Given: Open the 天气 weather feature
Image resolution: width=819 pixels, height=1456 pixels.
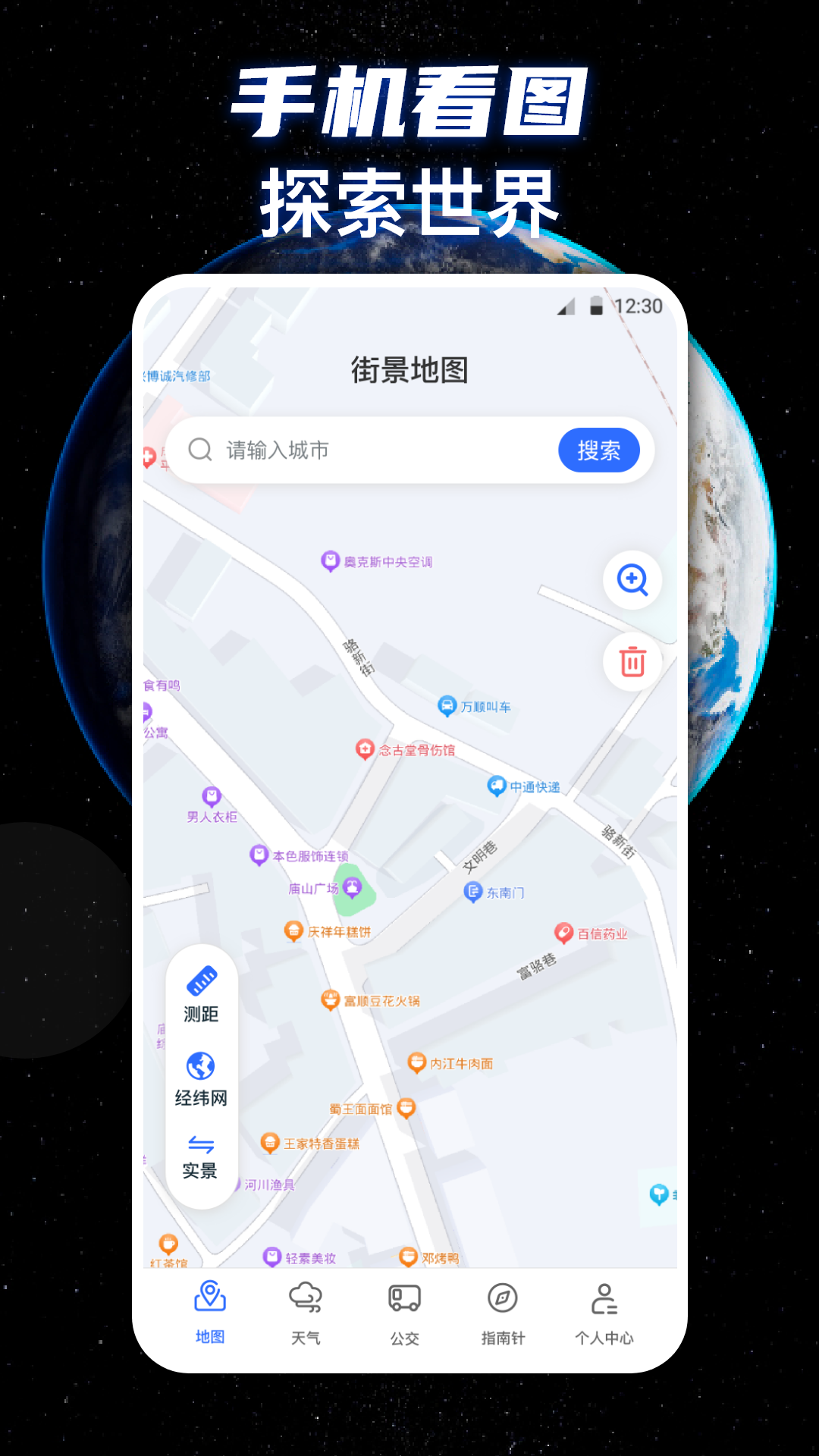Looking at the screenshot, I should click(x=306, y=1316).
